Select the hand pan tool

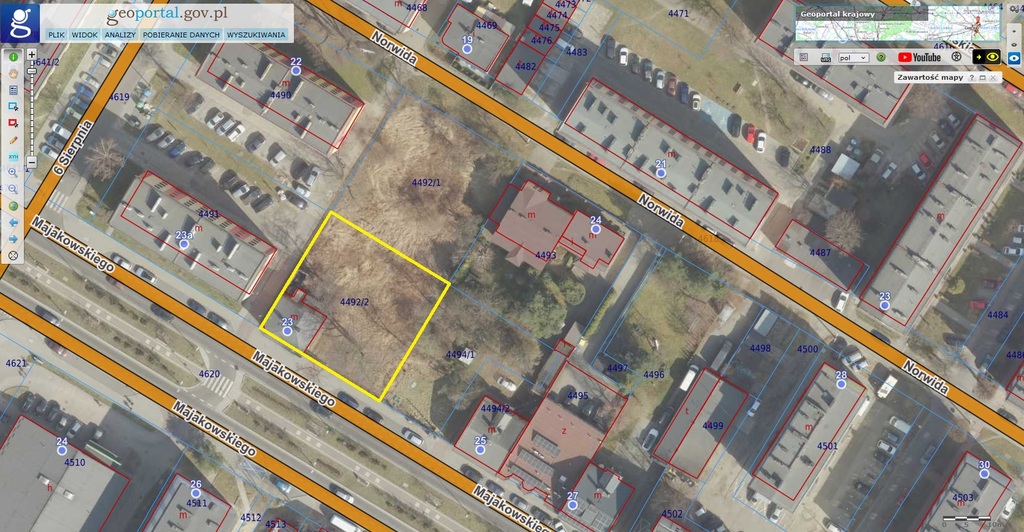13,73
